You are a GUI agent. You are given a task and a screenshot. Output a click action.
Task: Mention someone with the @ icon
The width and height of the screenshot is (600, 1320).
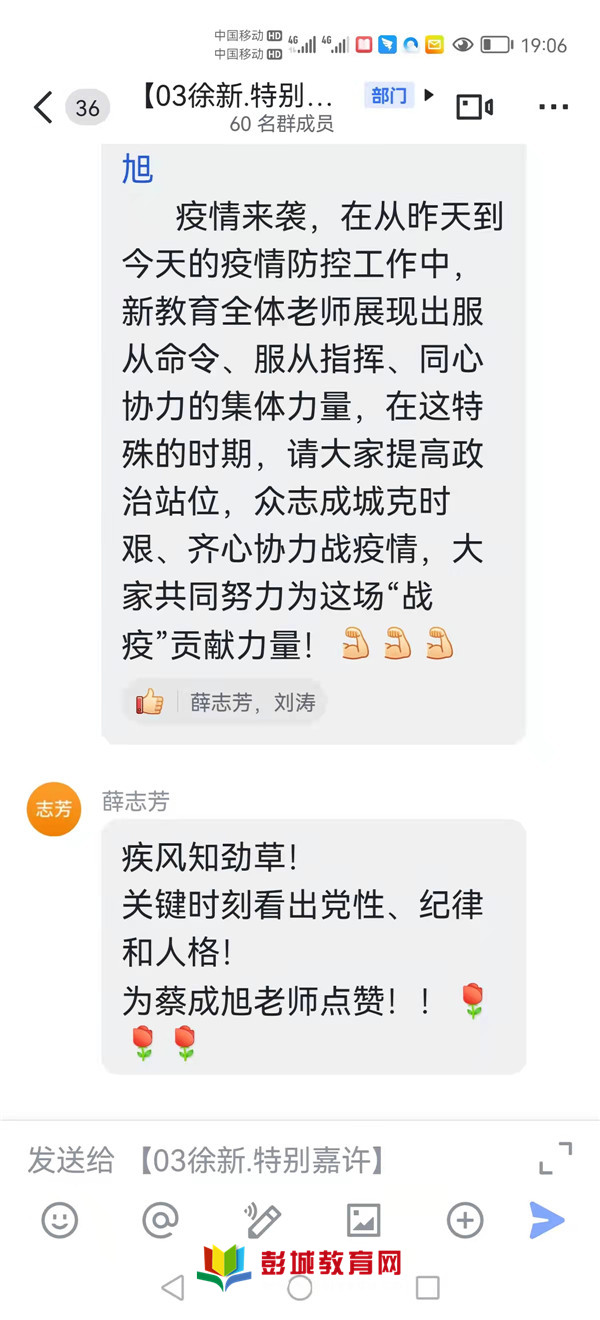pyautogui.click(x=160, y=1220)
